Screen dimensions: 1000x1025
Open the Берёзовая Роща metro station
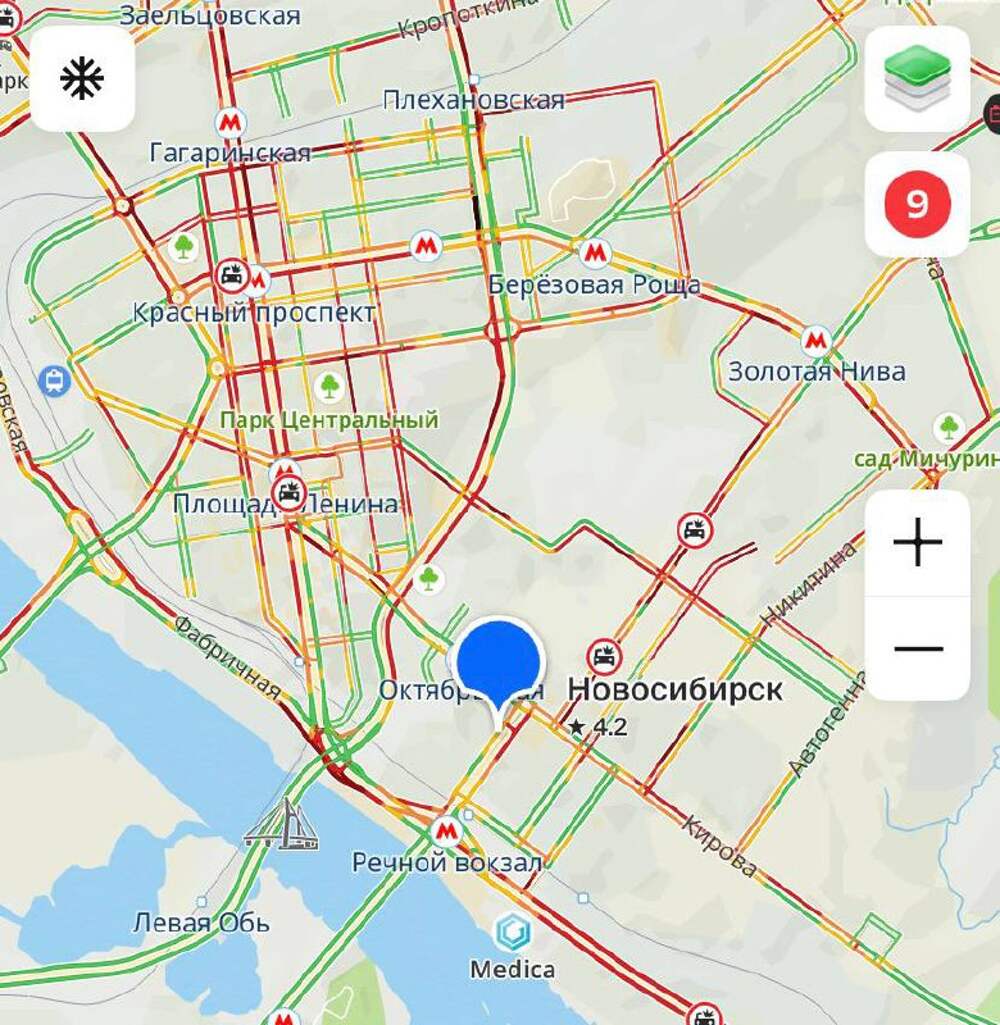coord(595,253)
